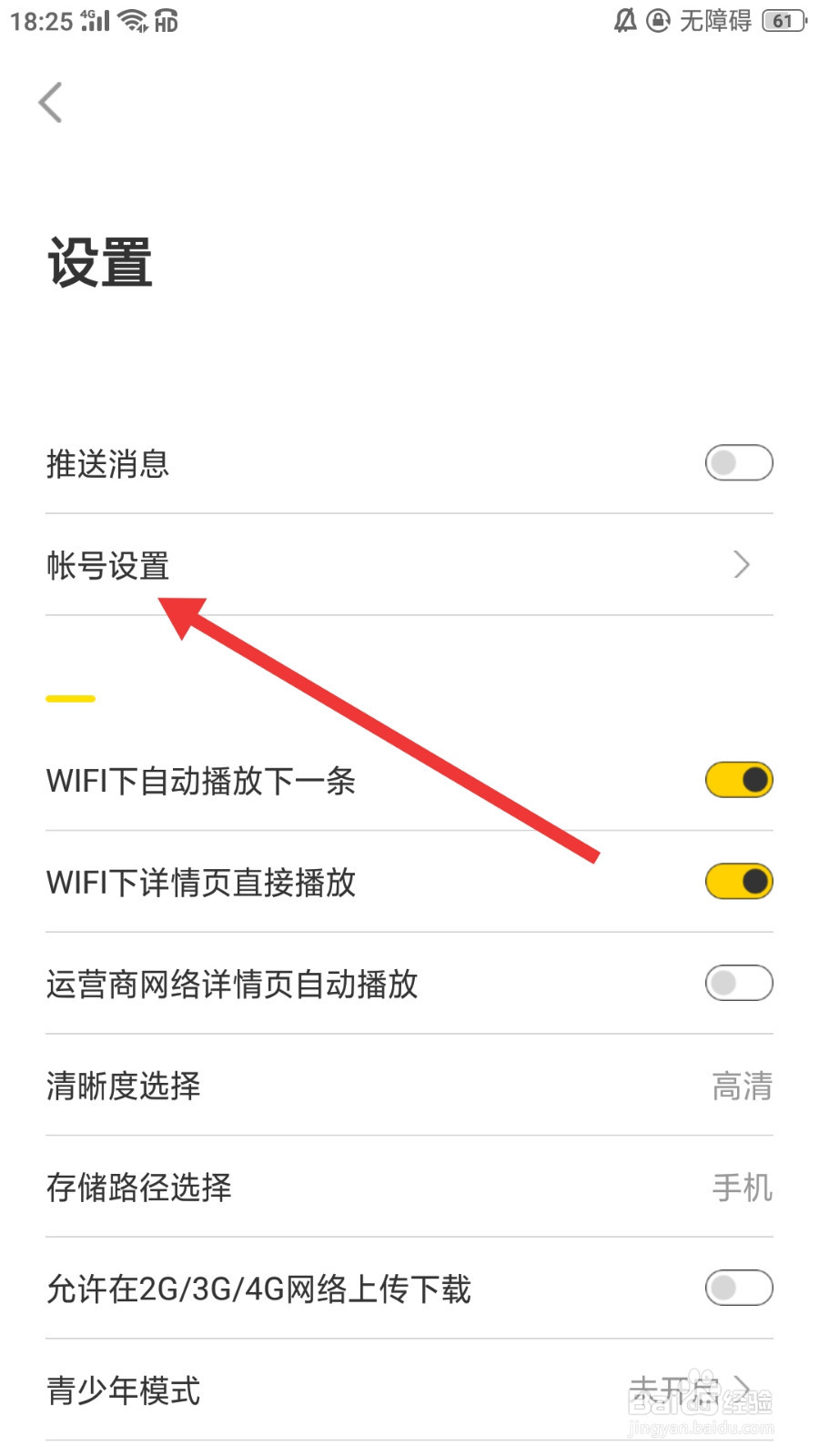The height and width of the screenshot is (1456, 819).
Task: Disable WIFI下自动播放下一条 switch
Action: pos(738,780)
